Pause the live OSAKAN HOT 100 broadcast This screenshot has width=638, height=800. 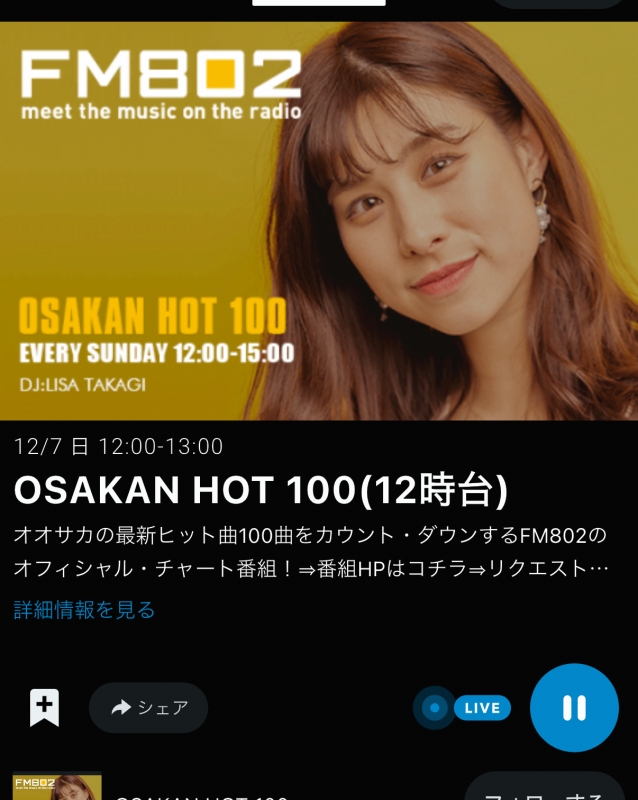click(x=574, y=708)
